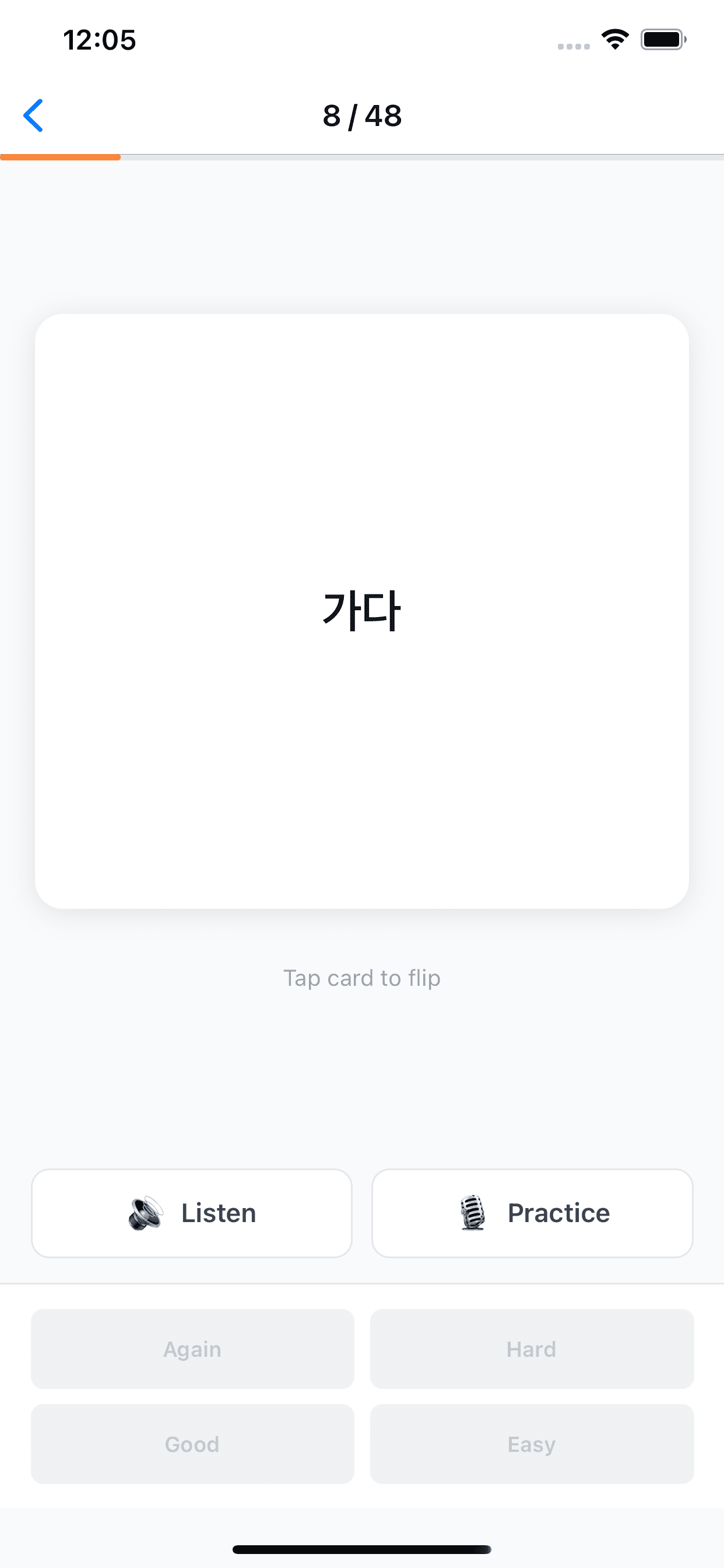Tap the Tap card to flip hint text
Viewport: 724px width, 1568px height.
[x=362, y=978]
